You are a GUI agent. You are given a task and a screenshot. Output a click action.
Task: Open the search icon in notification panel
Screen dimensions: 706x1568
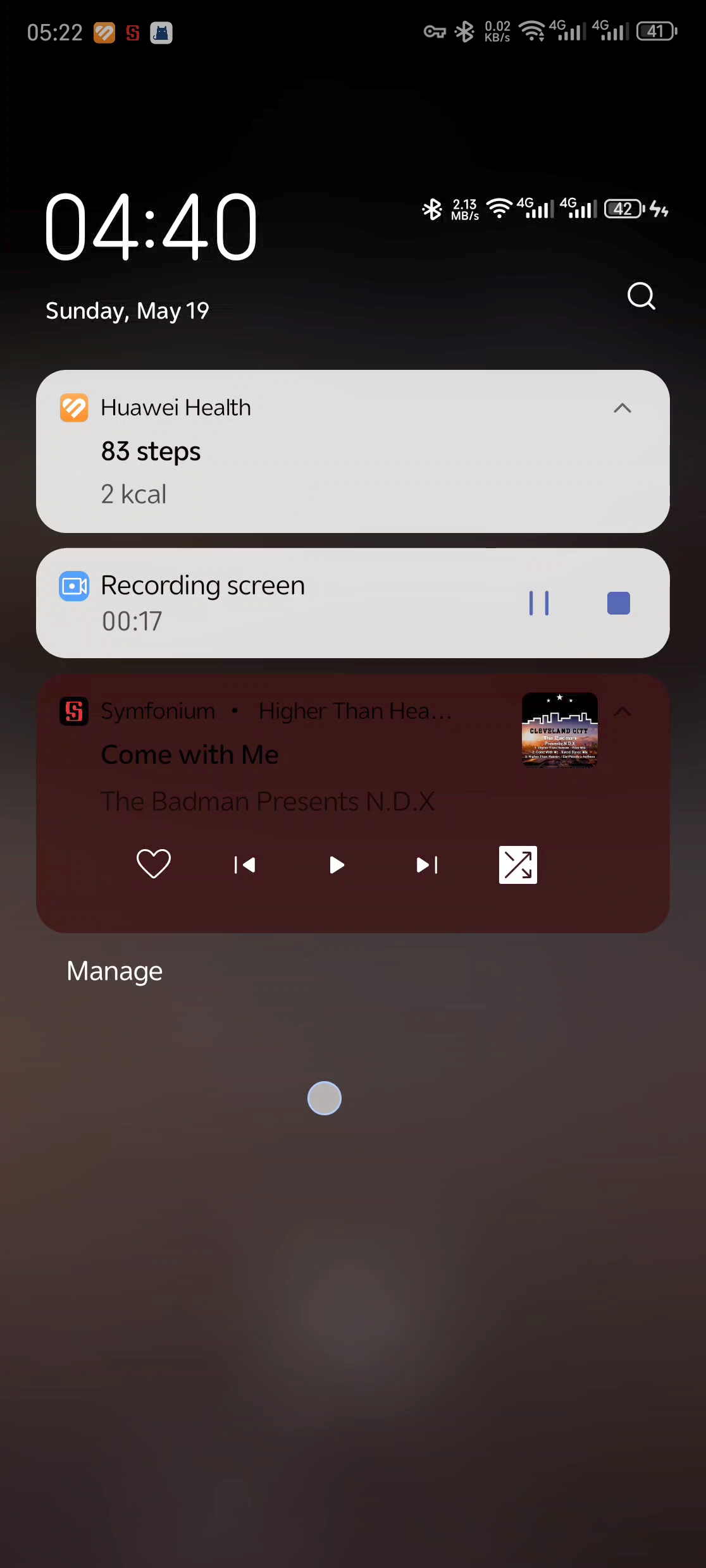pos(641,295)
